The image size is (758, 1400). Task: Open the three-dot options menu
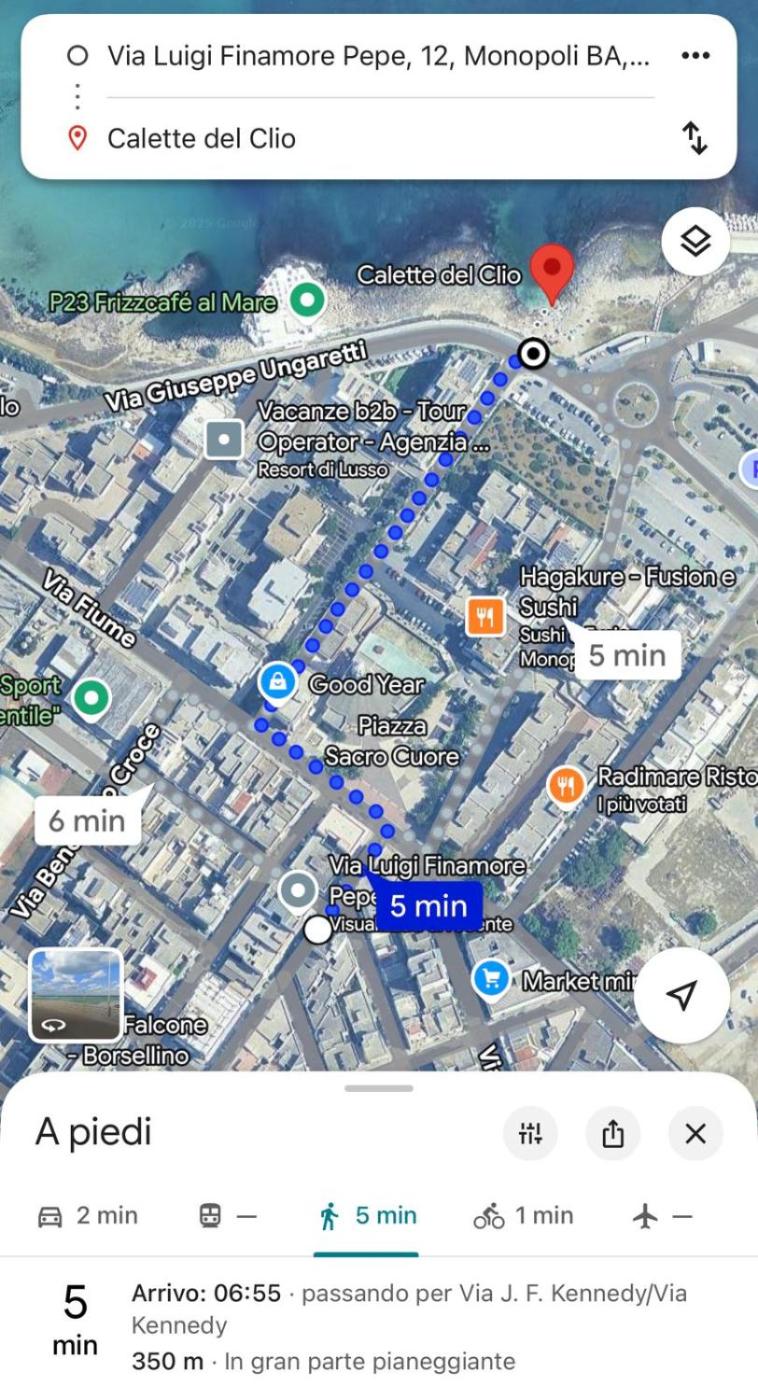coord(695,56)
